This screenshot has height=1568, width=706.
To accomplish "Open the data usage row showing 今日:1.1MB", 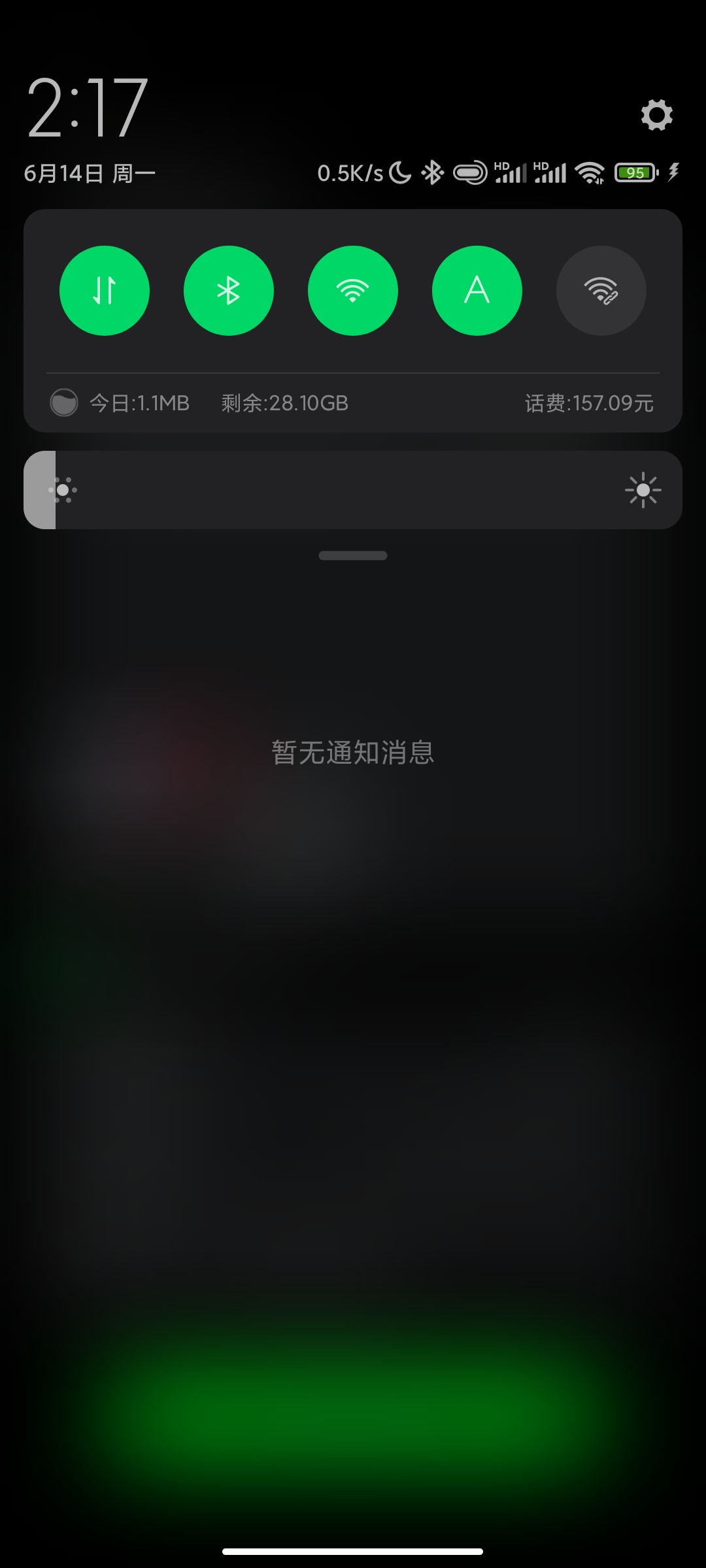I will (x=140, y=403).
